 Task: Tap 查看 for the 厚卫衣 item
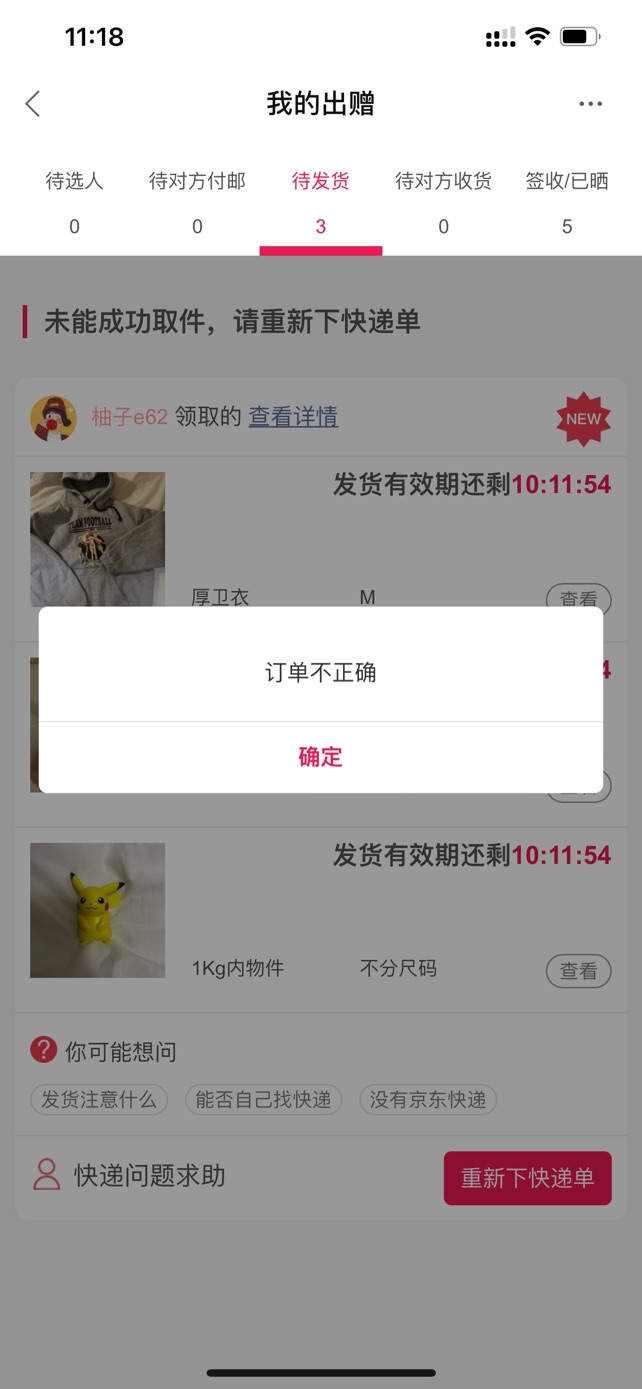tap(578, 597)
